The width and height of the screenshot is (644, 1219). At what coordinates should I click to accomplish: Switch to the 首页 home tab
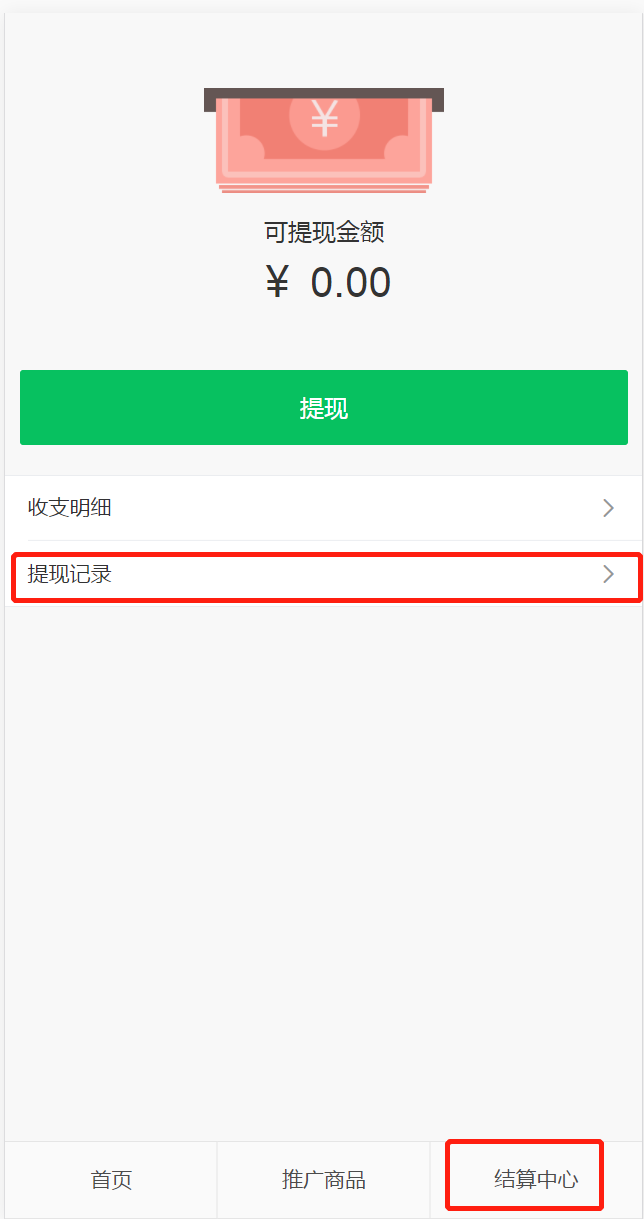pyautogui.click(x=111, y=1180)
